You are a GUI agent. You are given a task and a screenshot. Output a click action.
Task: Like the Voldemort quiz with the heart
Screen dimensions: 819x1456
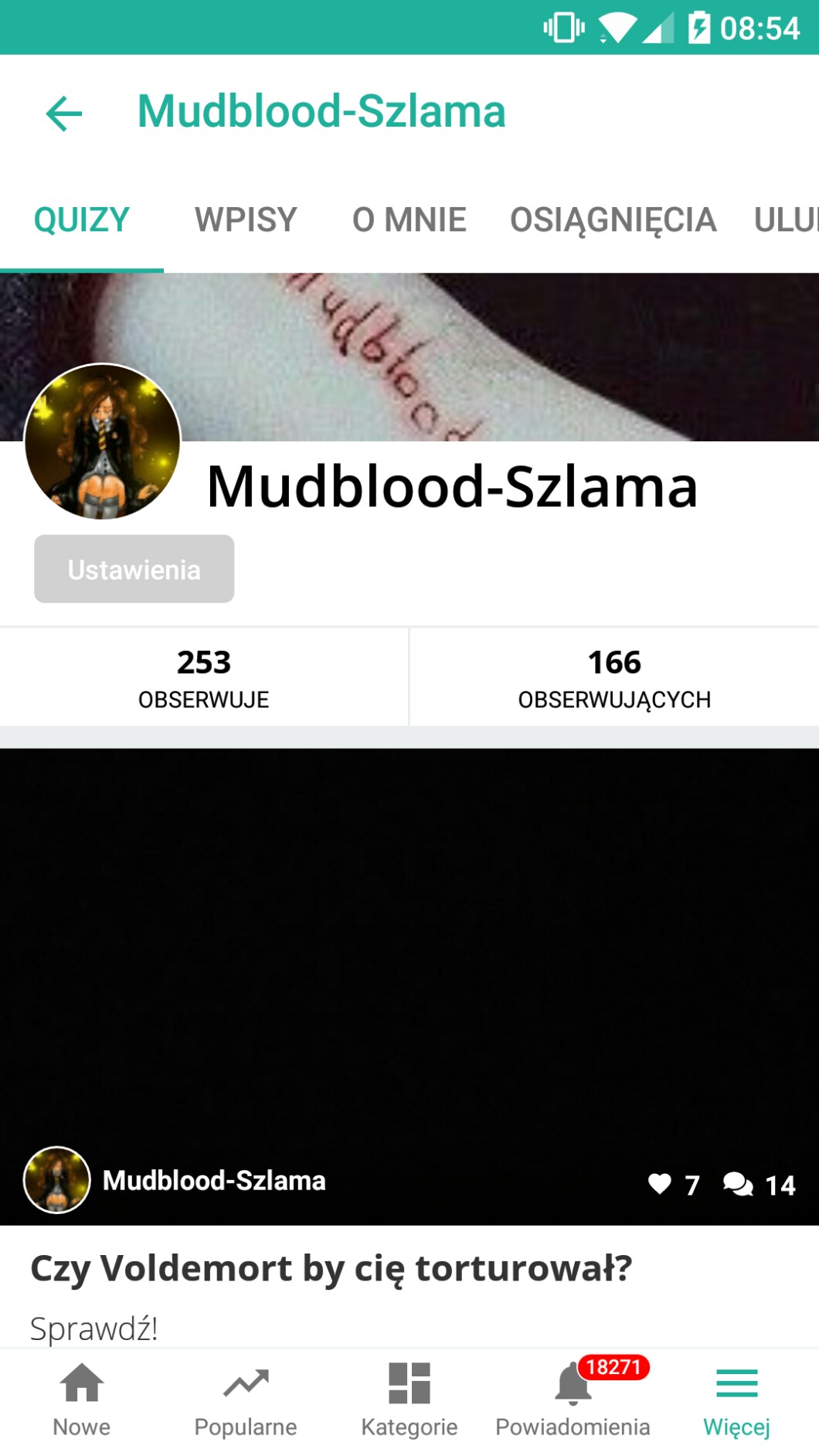[x=660, y=1184]
